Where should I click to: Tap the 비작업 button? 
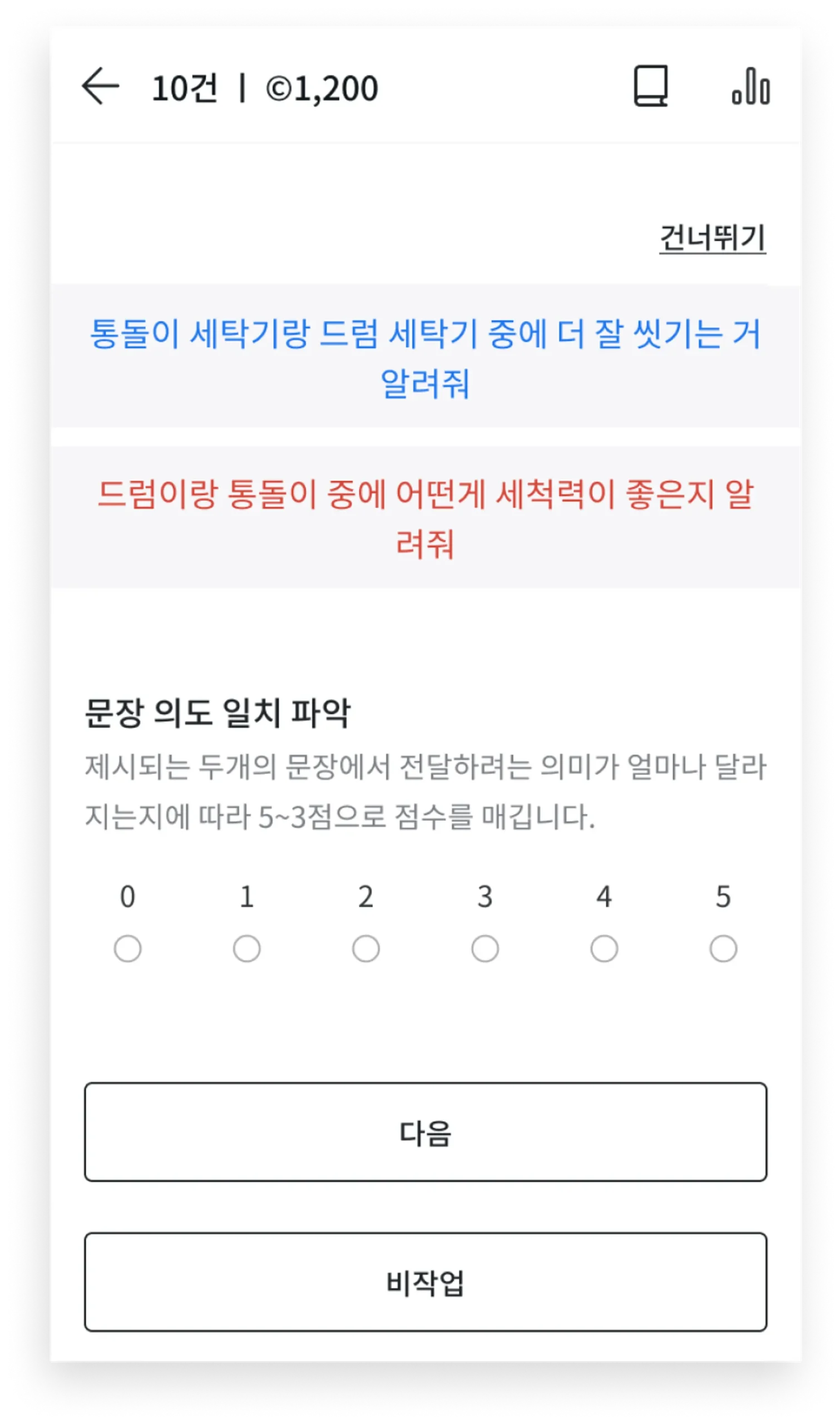(x=426, y=1283)
